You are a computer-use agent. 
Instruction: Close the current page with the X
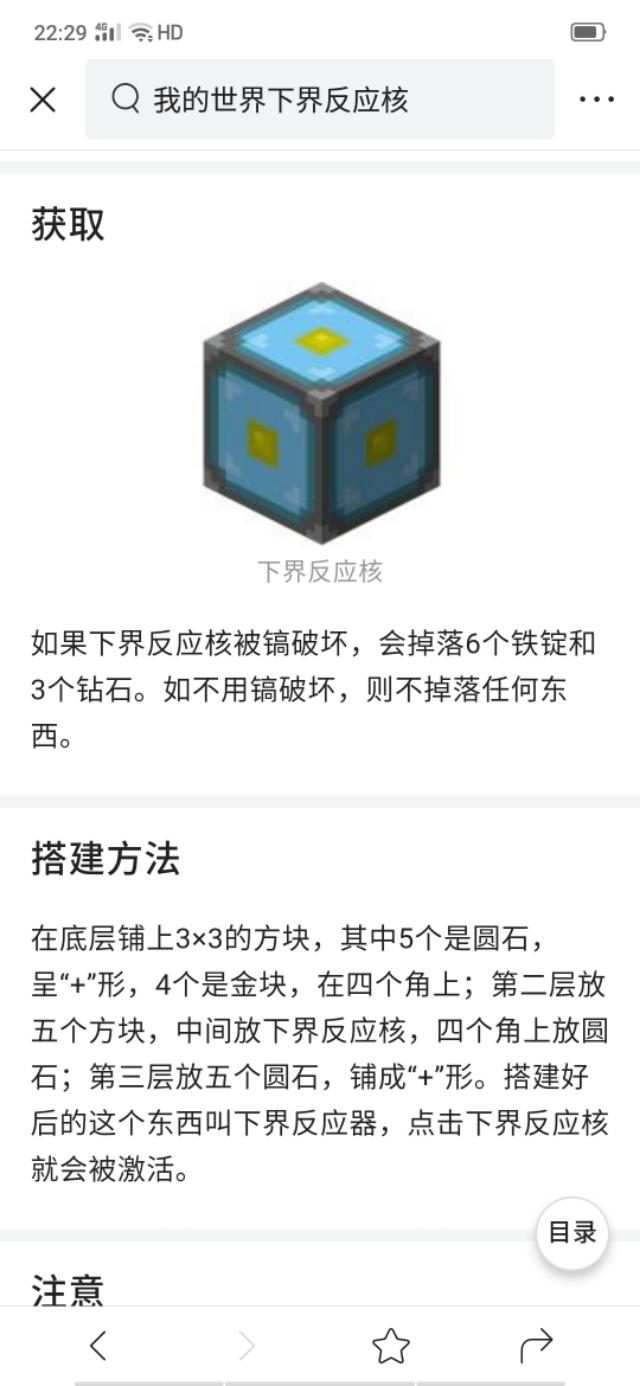43,99
